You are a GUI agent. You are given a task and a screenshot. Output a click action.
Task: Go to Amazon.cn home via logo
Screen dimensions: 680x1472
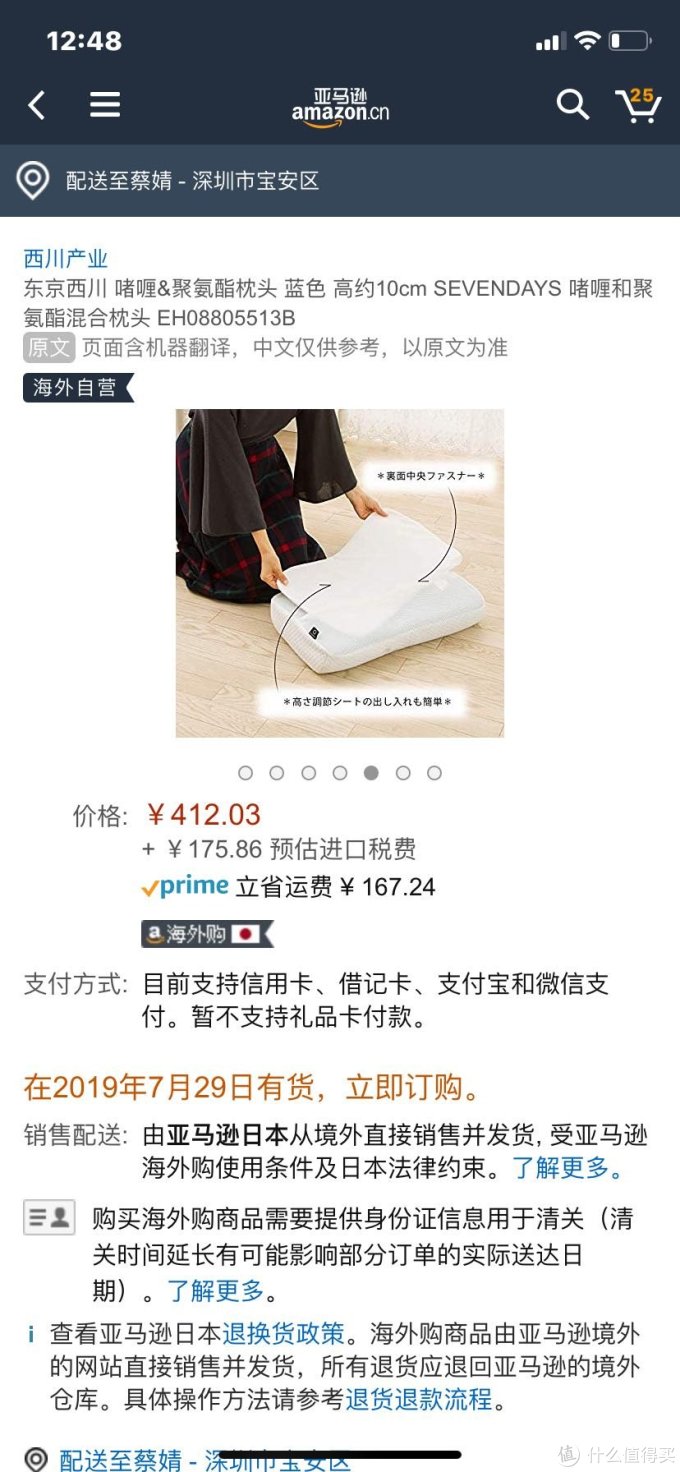[340, 106]
